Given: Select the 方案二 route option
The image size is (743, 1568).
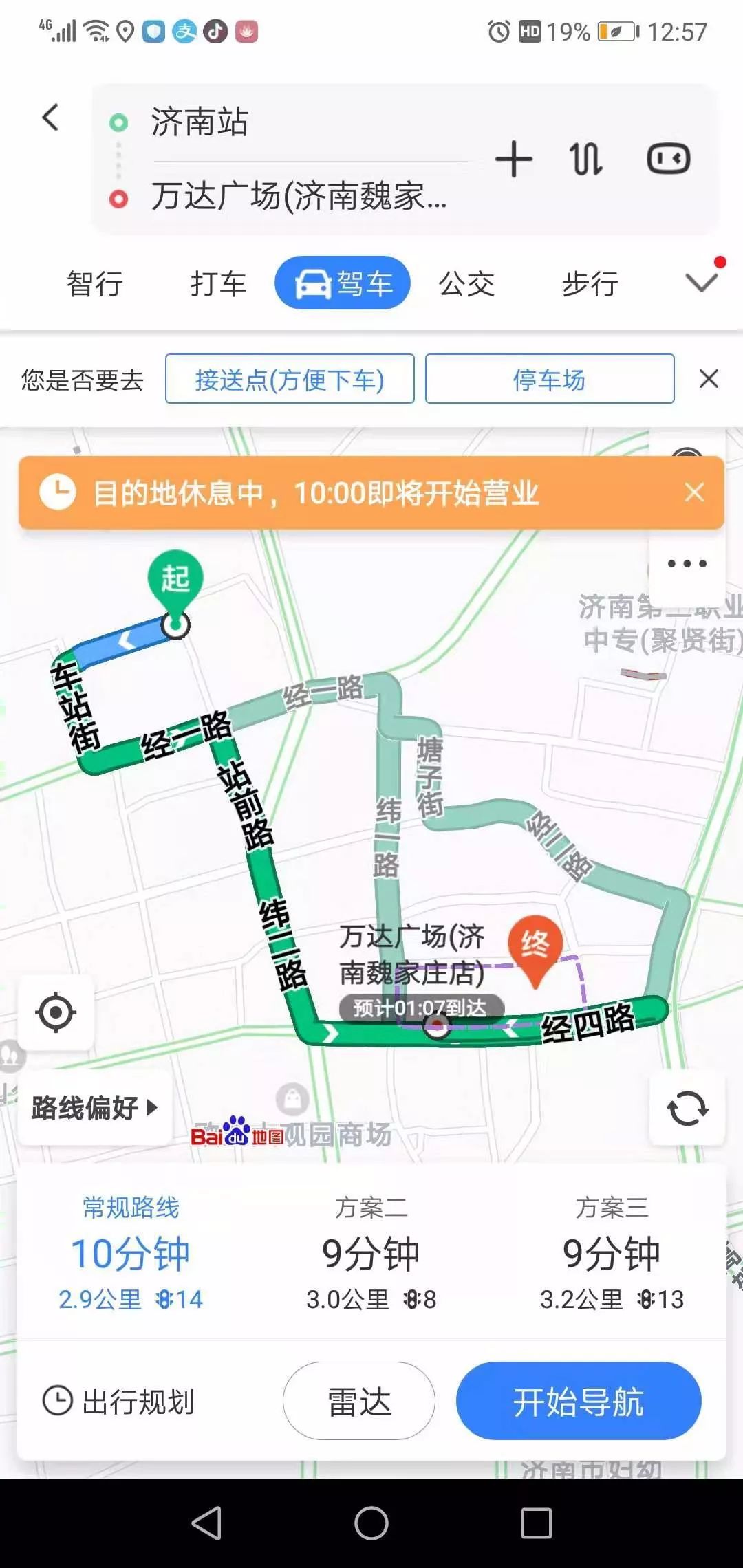Looking at the screenshot, I should 371,1253.
